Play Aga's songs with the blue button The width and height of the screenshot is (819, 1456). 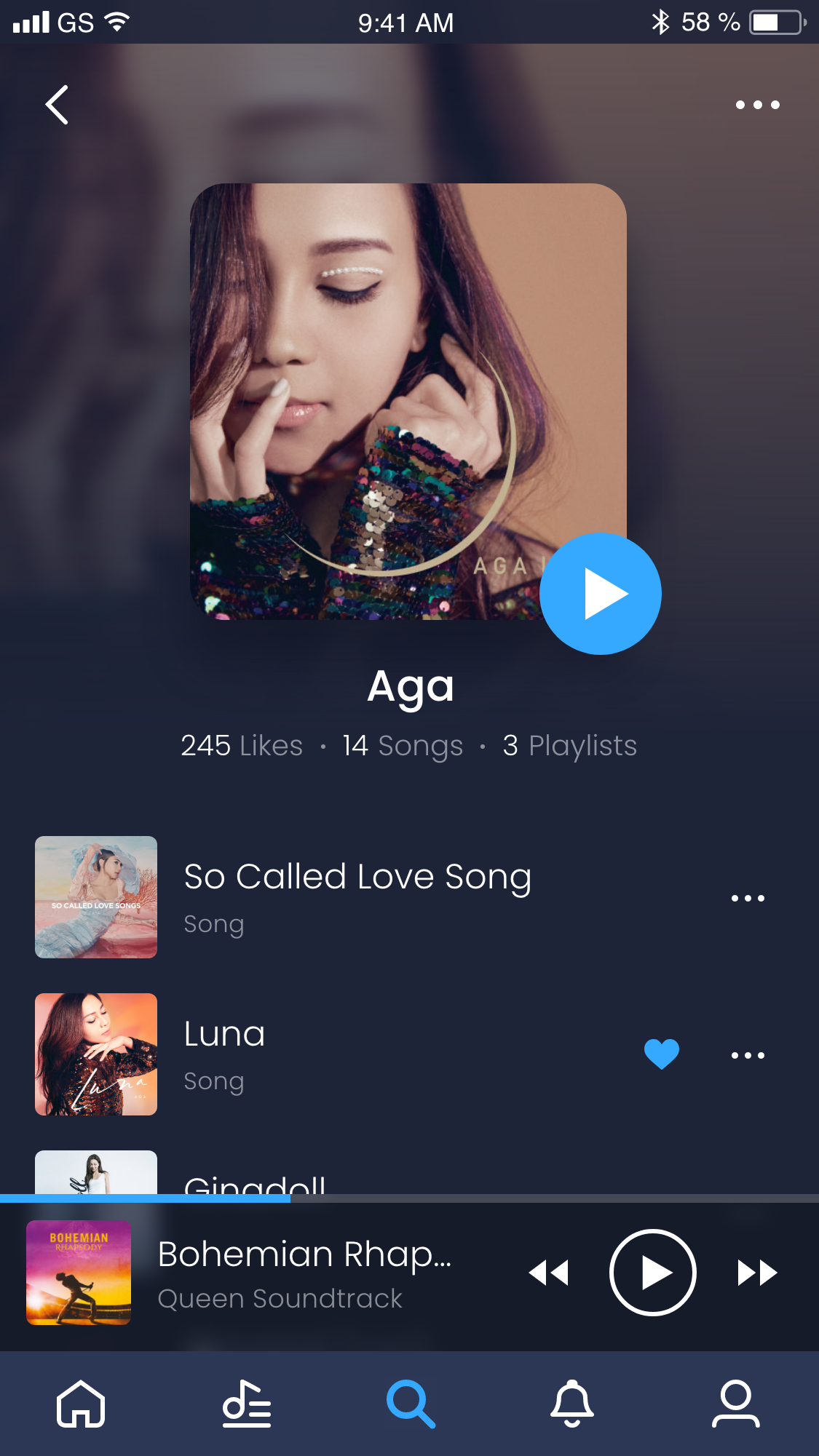(600, 594)
